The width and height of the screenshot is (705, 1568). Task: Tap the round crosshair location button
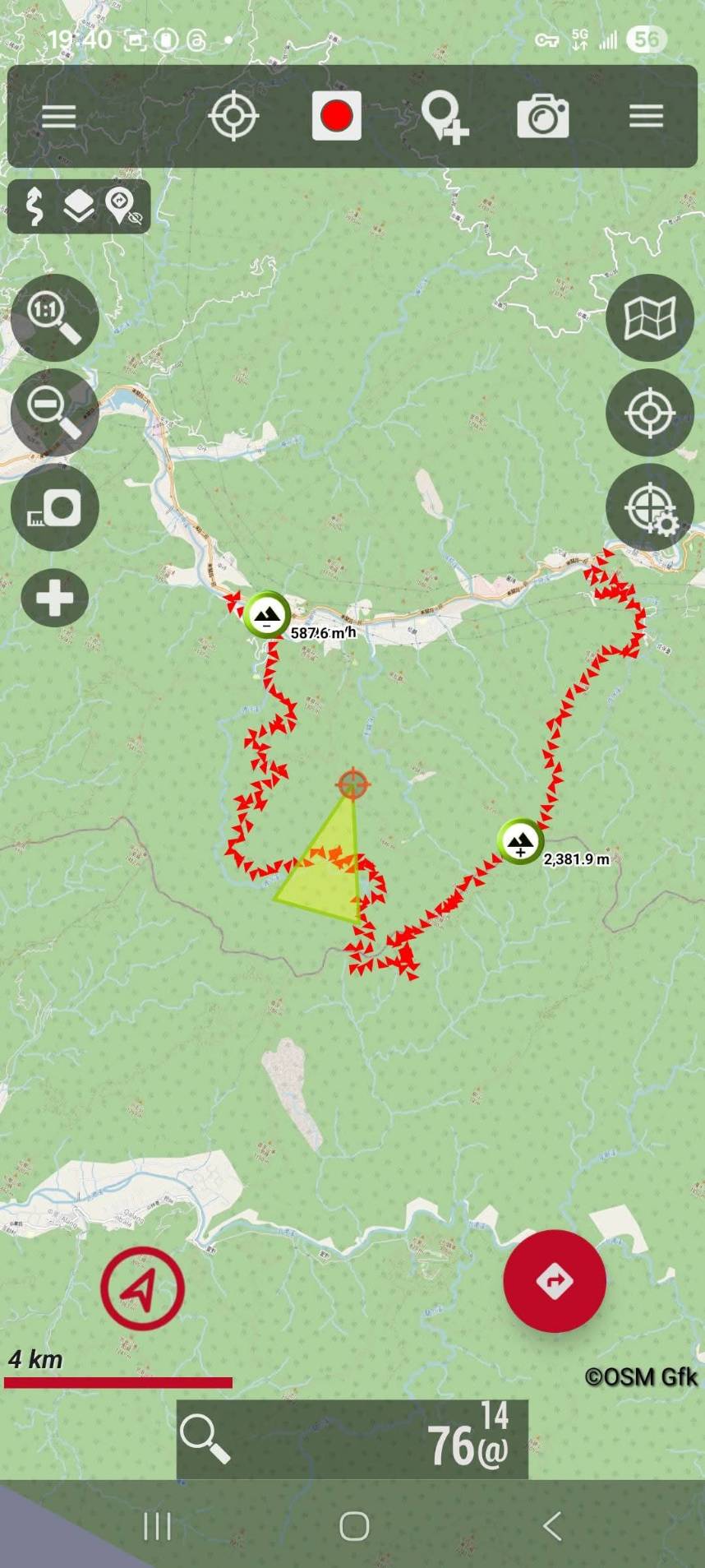pyautogui.click(x=650, y=413)
